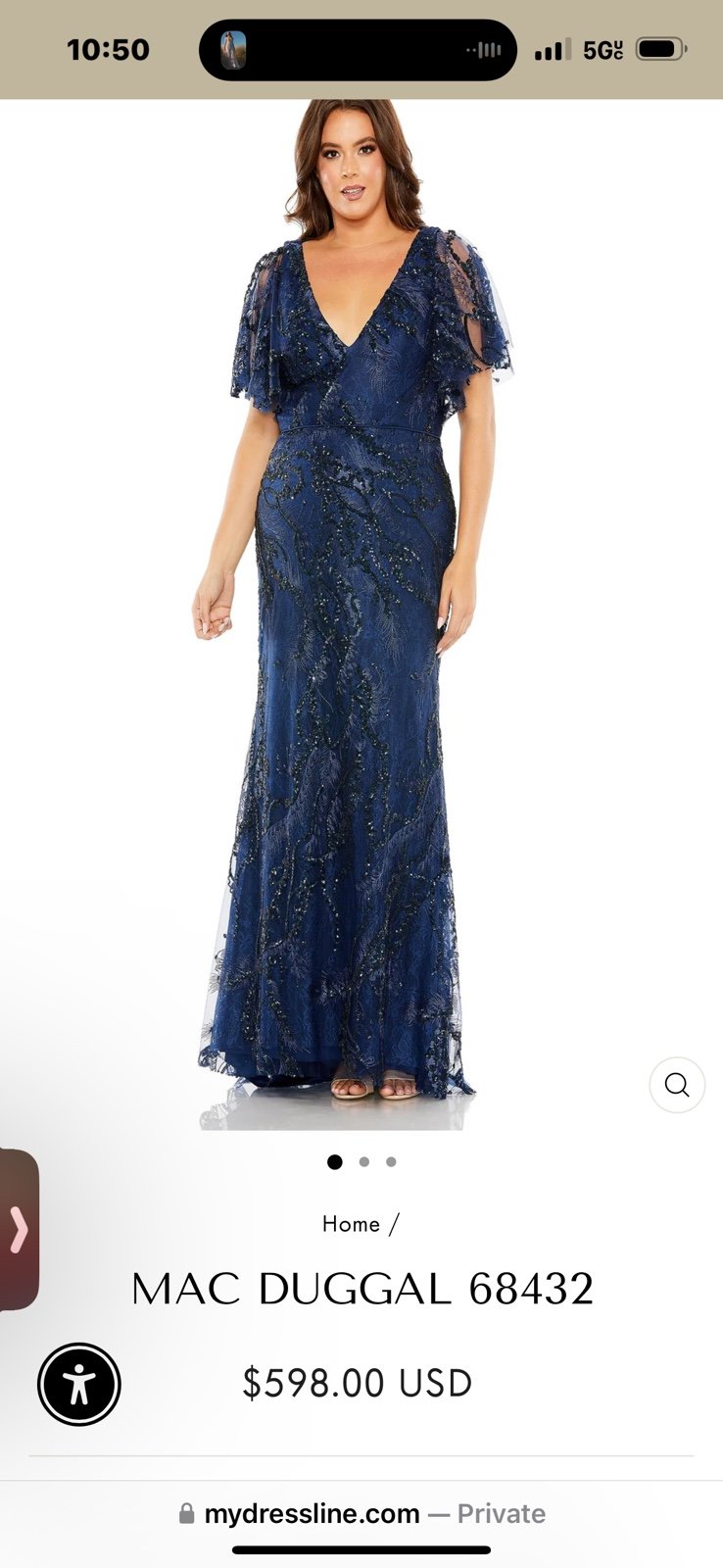This screenshot has width=723, height=1568.
Task: Open the accessibility options button
Action: click(x=79, y=1385)
